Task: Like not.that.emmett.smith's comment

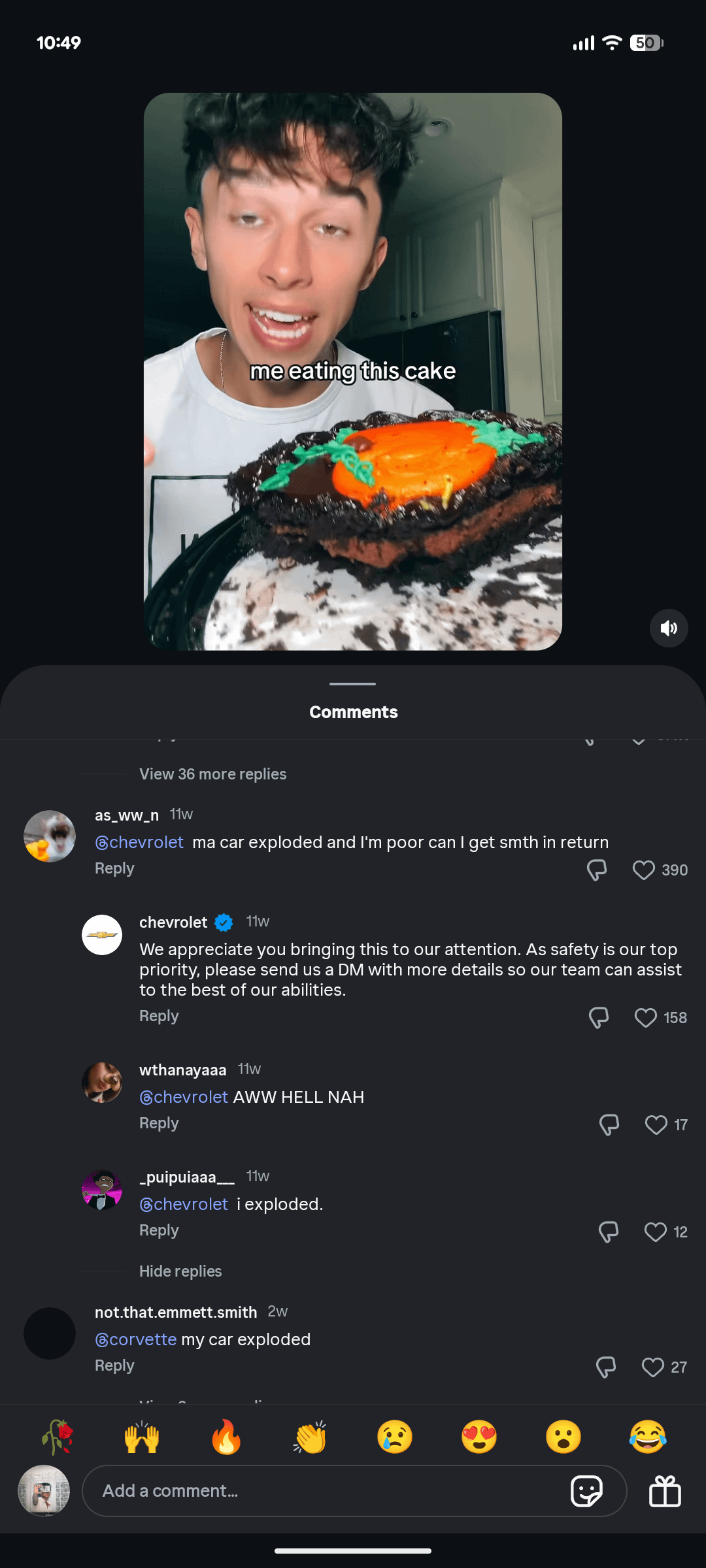Action: coord(652,1367)
